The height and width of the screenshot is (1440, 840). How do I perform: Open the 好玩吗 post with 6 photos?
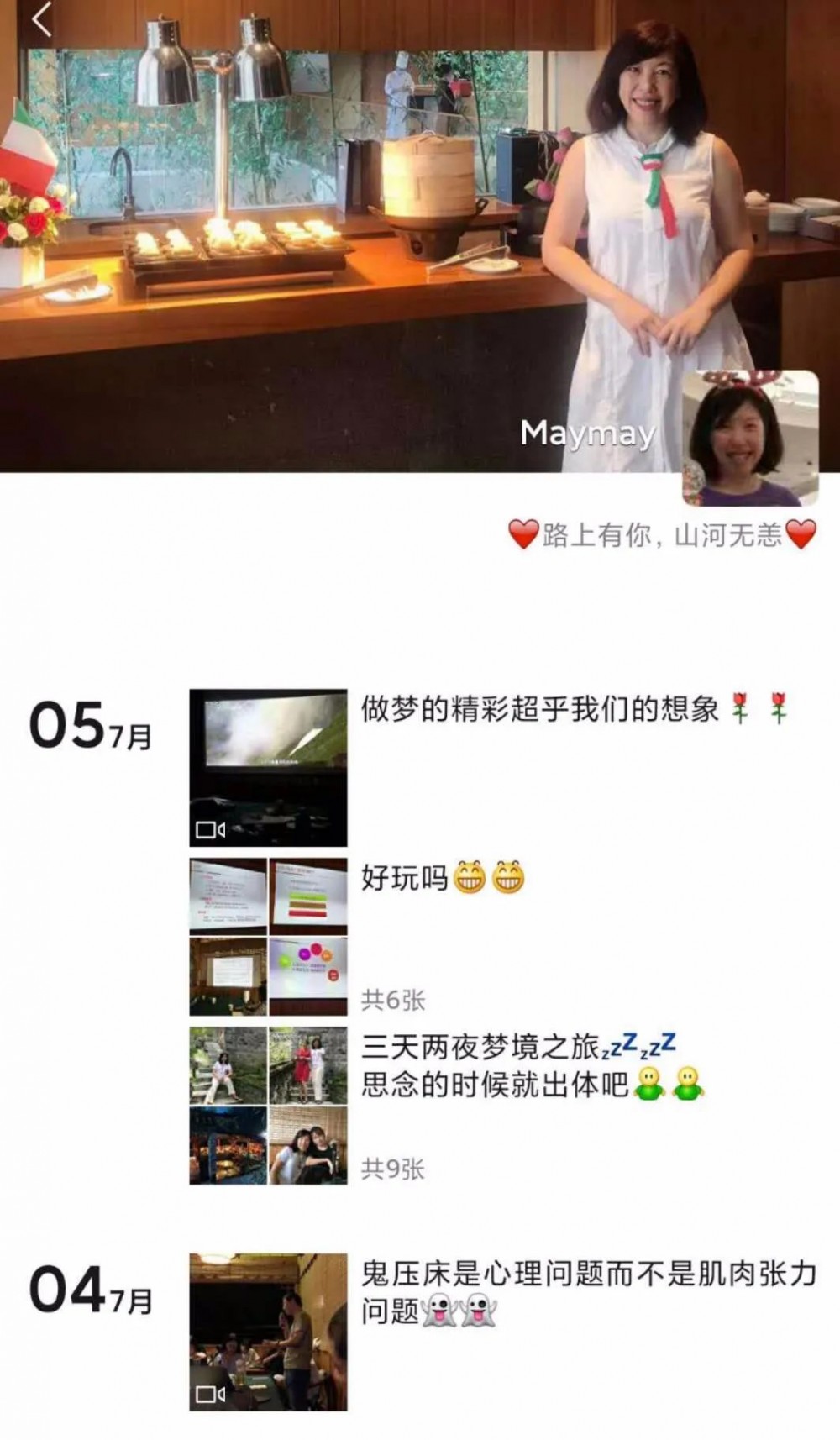pyautogui.click(x=268, y=937)
